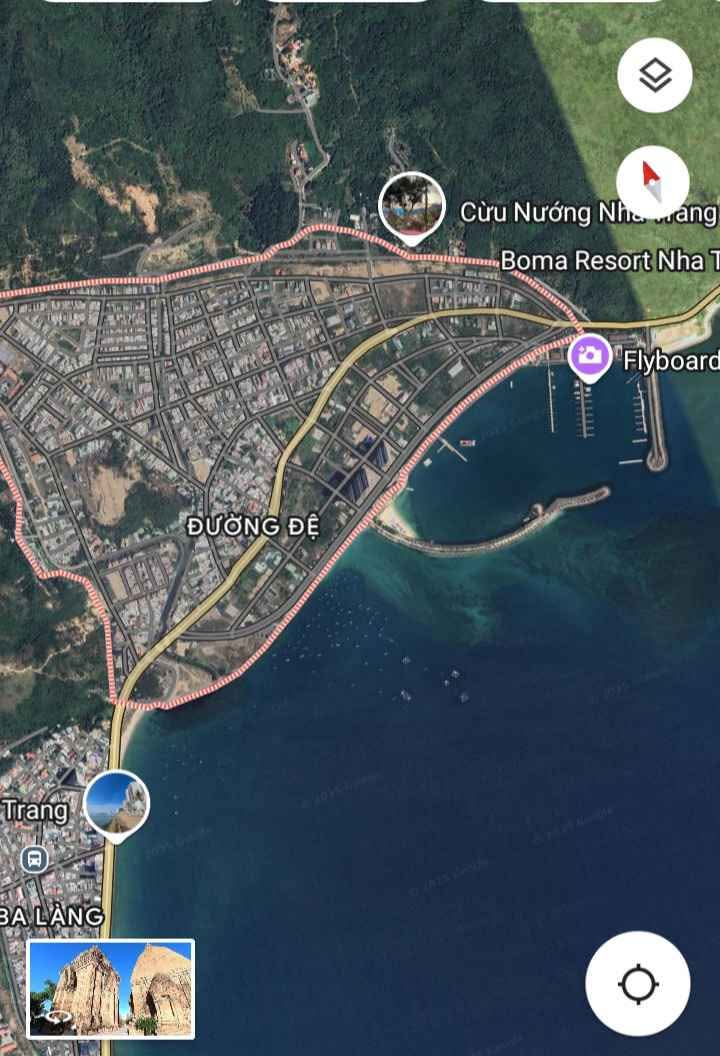Open the Street View thumbnail of the towers
This screenshot has height=1056, width=720.
(x=111, y=988)
